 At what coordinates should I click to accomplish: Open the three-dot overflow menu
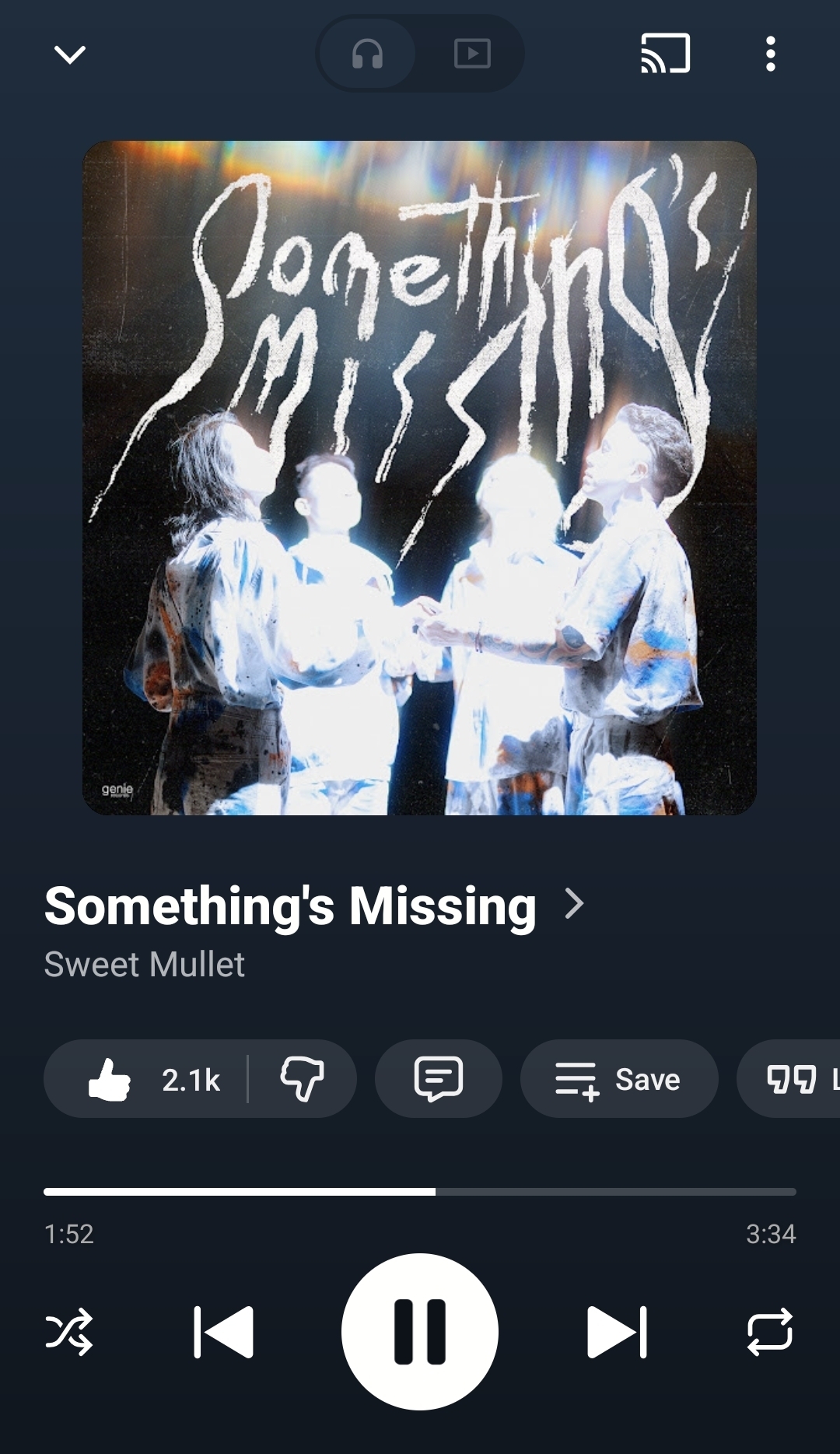[770, 54]
